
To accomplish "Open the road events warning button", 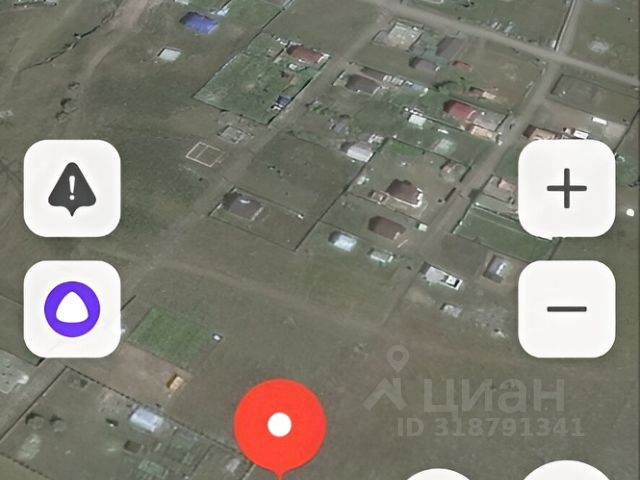I will coord(72,188).
